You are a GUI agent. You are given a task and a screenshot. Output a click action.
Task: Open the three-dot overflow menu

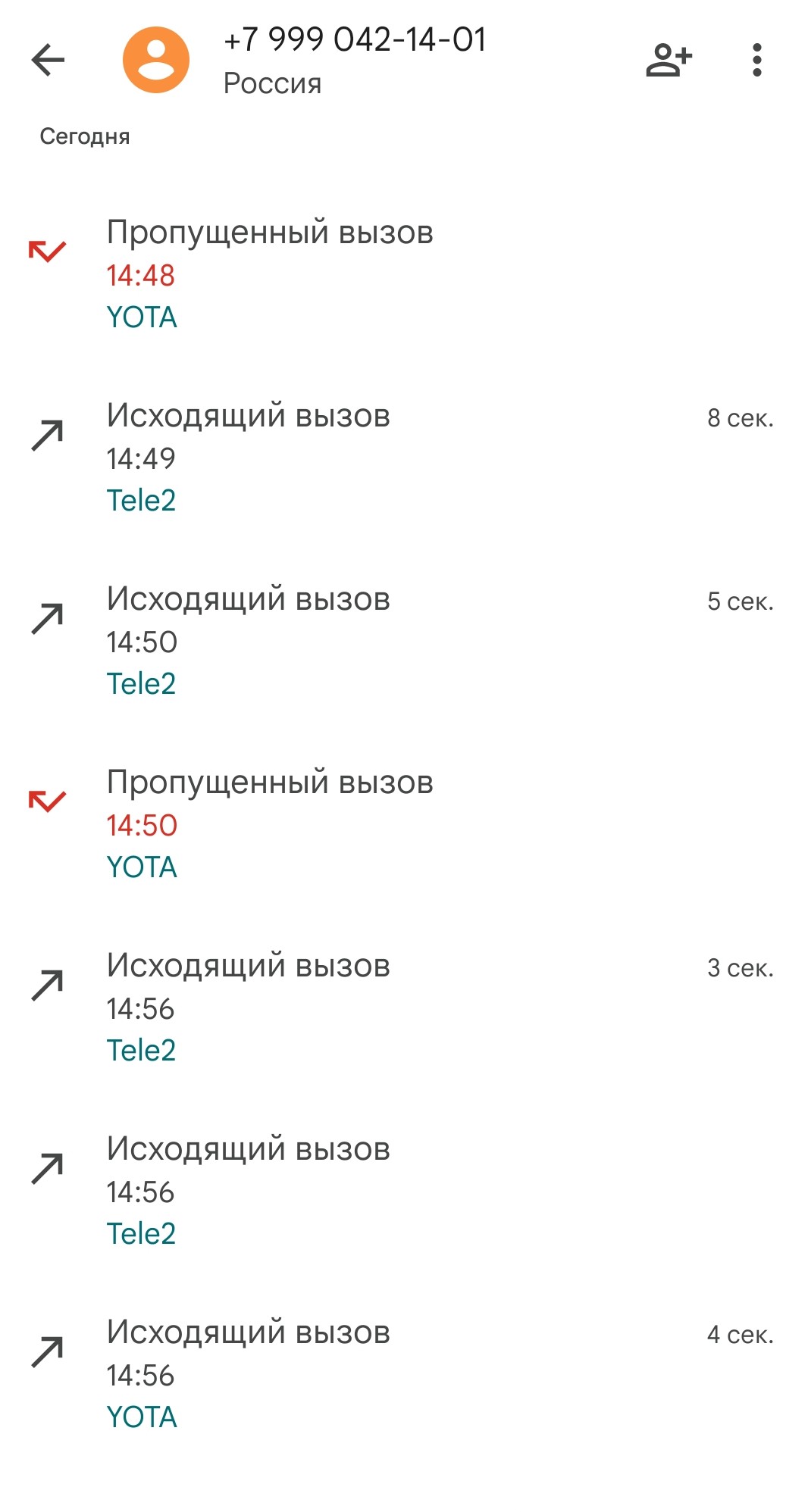756,60
